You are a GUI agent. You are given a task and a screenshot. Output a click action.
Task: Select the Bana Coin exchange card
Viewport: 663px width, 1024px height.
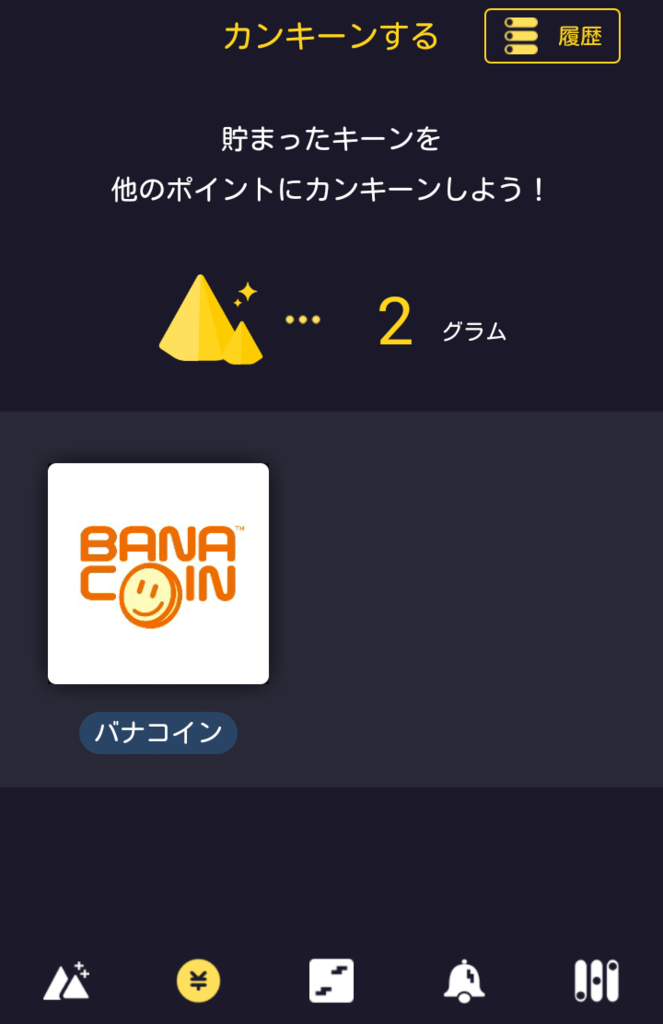click(158, 574)
